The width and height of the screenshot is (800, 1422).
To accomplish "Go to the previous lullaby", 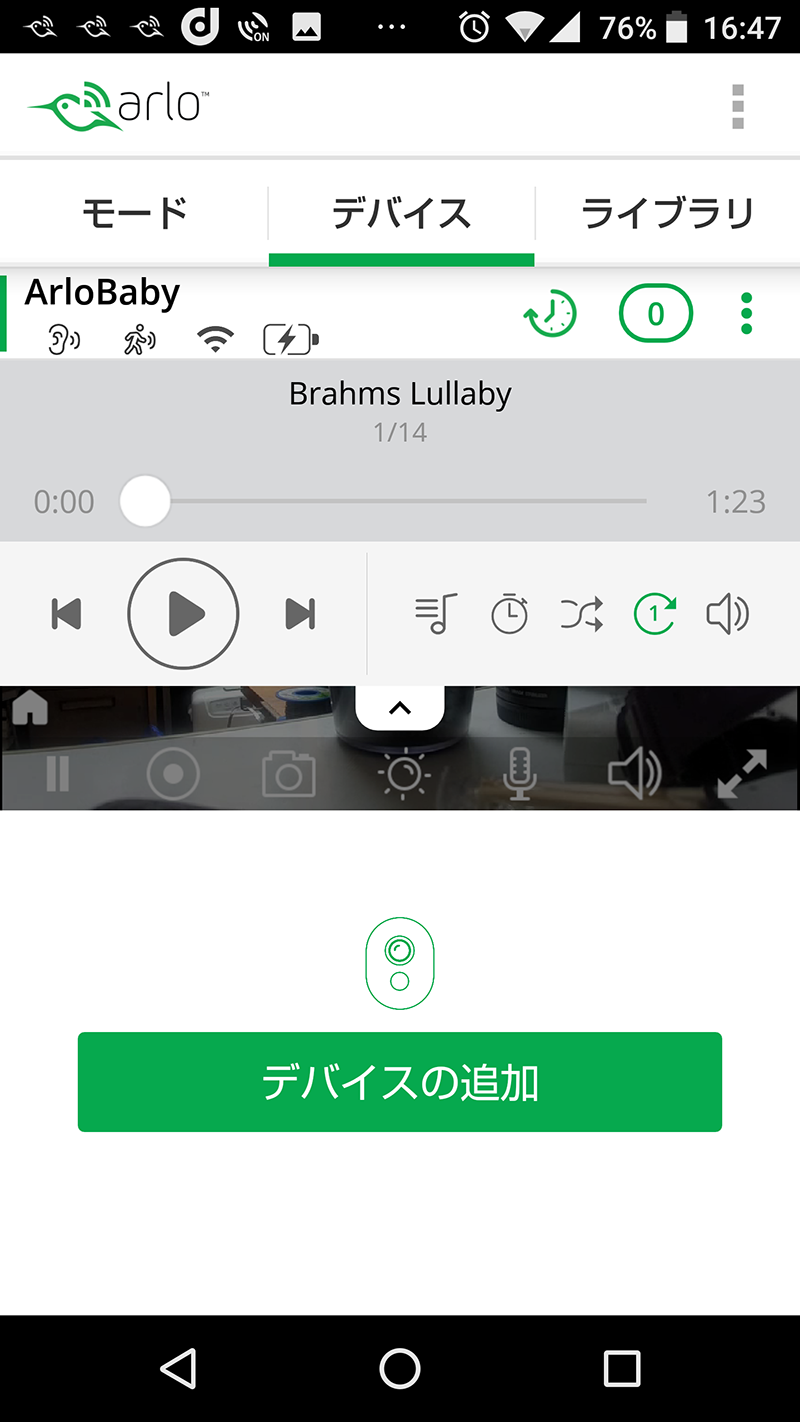I will click(x=66, y=614).
